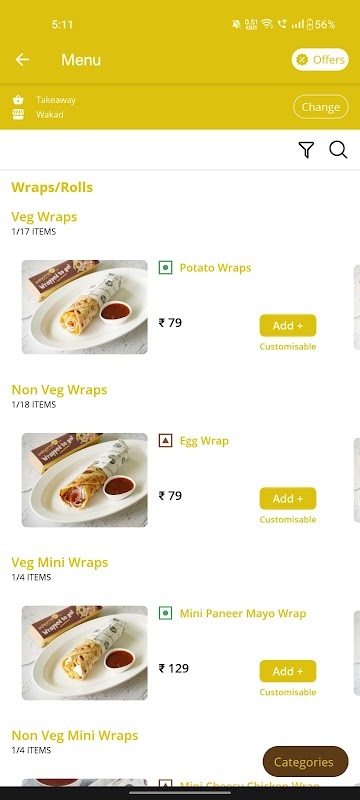Go back using the arrow
This screenshot has height=800, width=360.
22,60
